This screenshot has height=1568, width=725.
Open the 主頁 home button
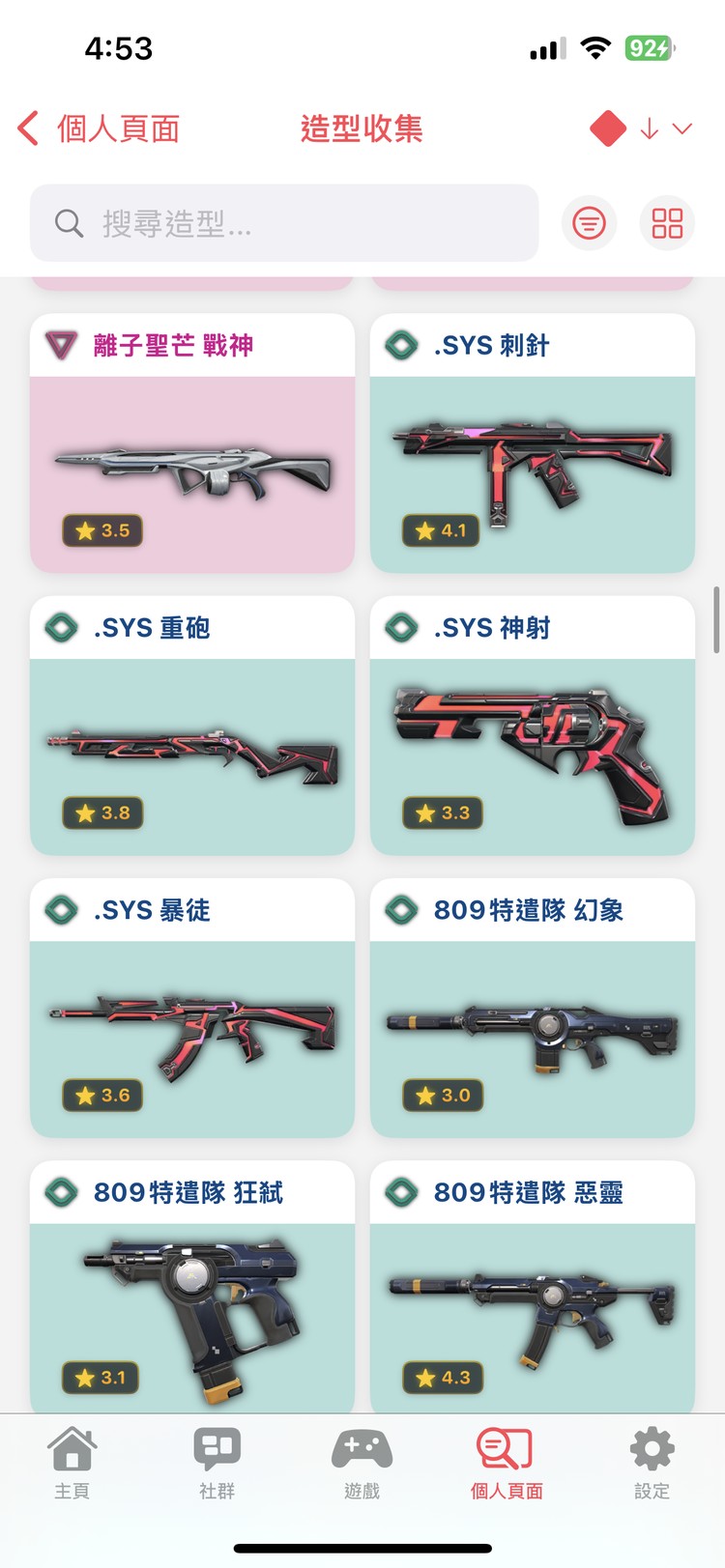point(72,1465)
